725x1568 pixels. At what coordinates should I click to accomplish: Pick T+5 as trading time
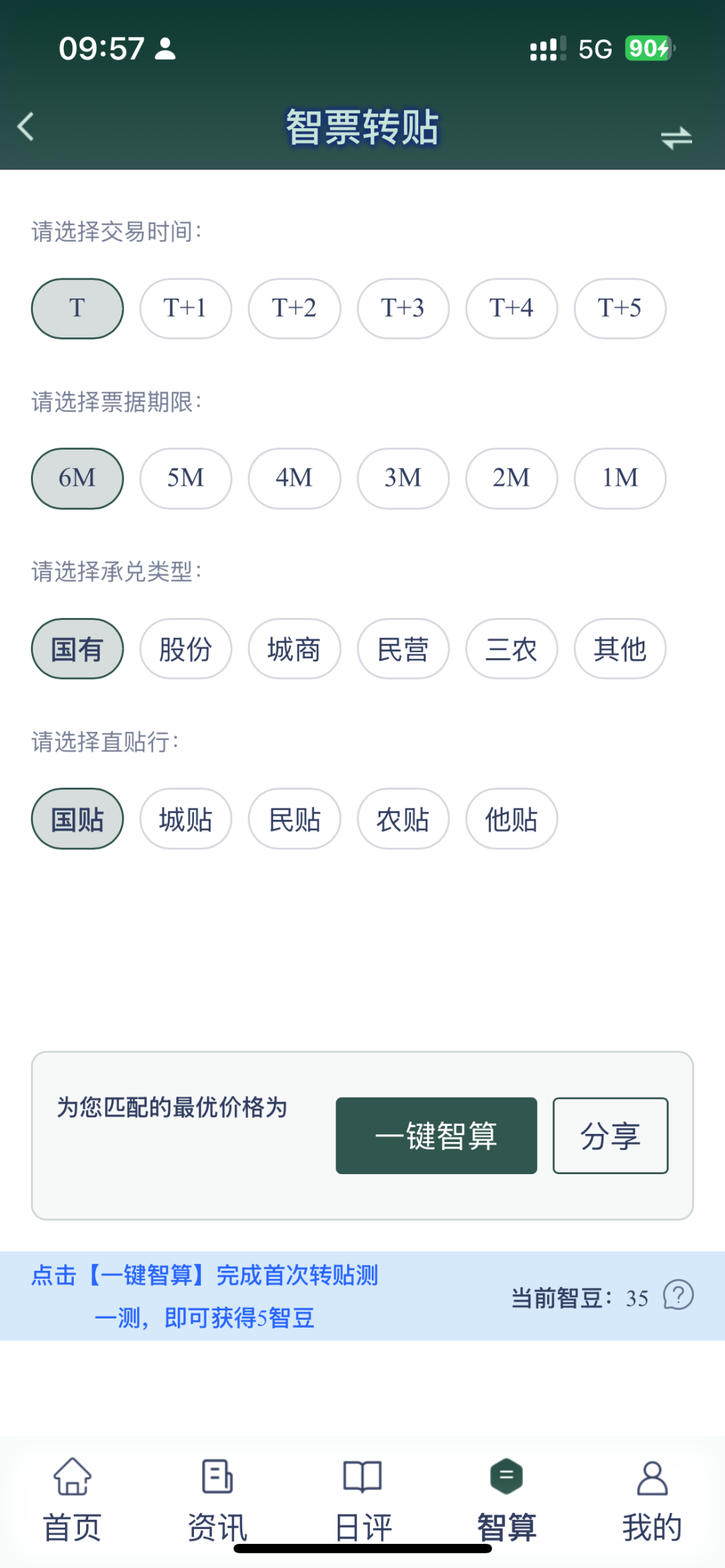(x=620, y=309)
